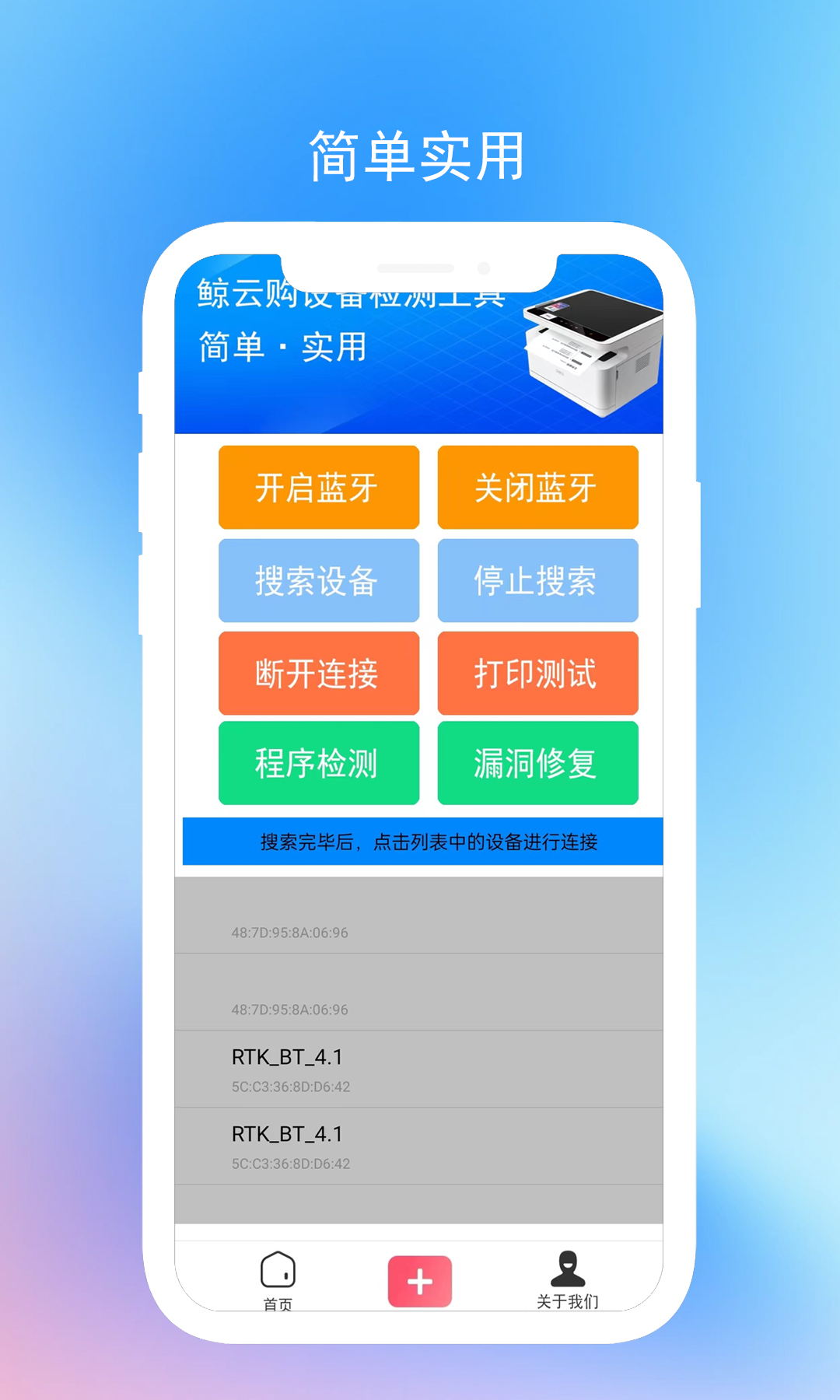This screenshot has width=840, height=1400.
Task: Click 搜索设备 to search devices
Action: coord(319,581)
